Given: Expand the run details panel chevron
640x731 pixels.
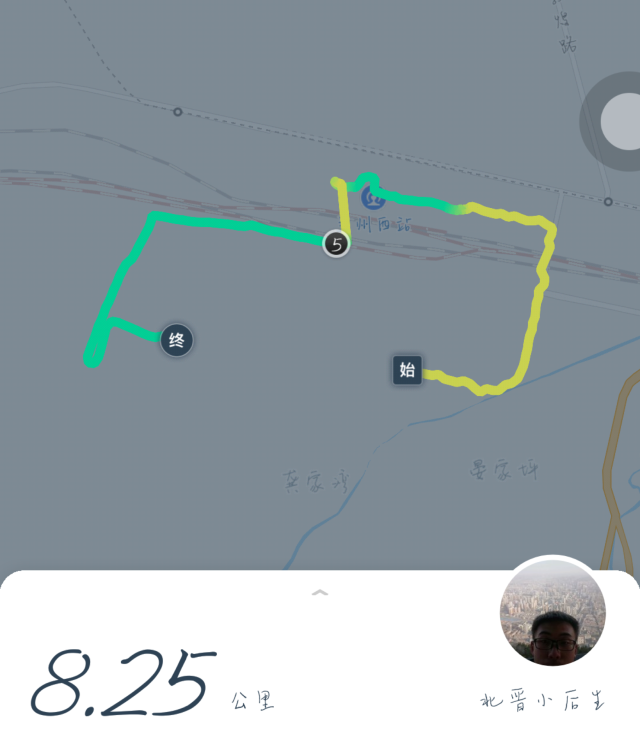Looking at the screenshot, I should point(320,593).
